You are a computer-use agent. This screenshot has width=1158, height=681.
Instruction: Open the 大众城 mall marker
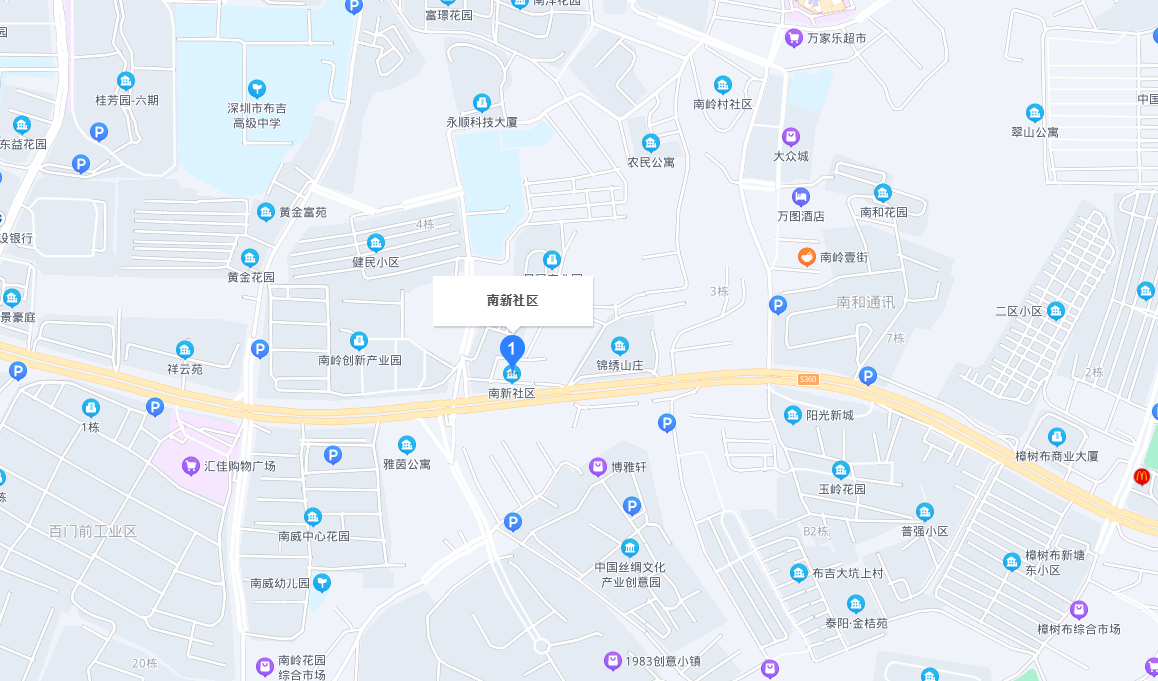click(x=791, y=136)
